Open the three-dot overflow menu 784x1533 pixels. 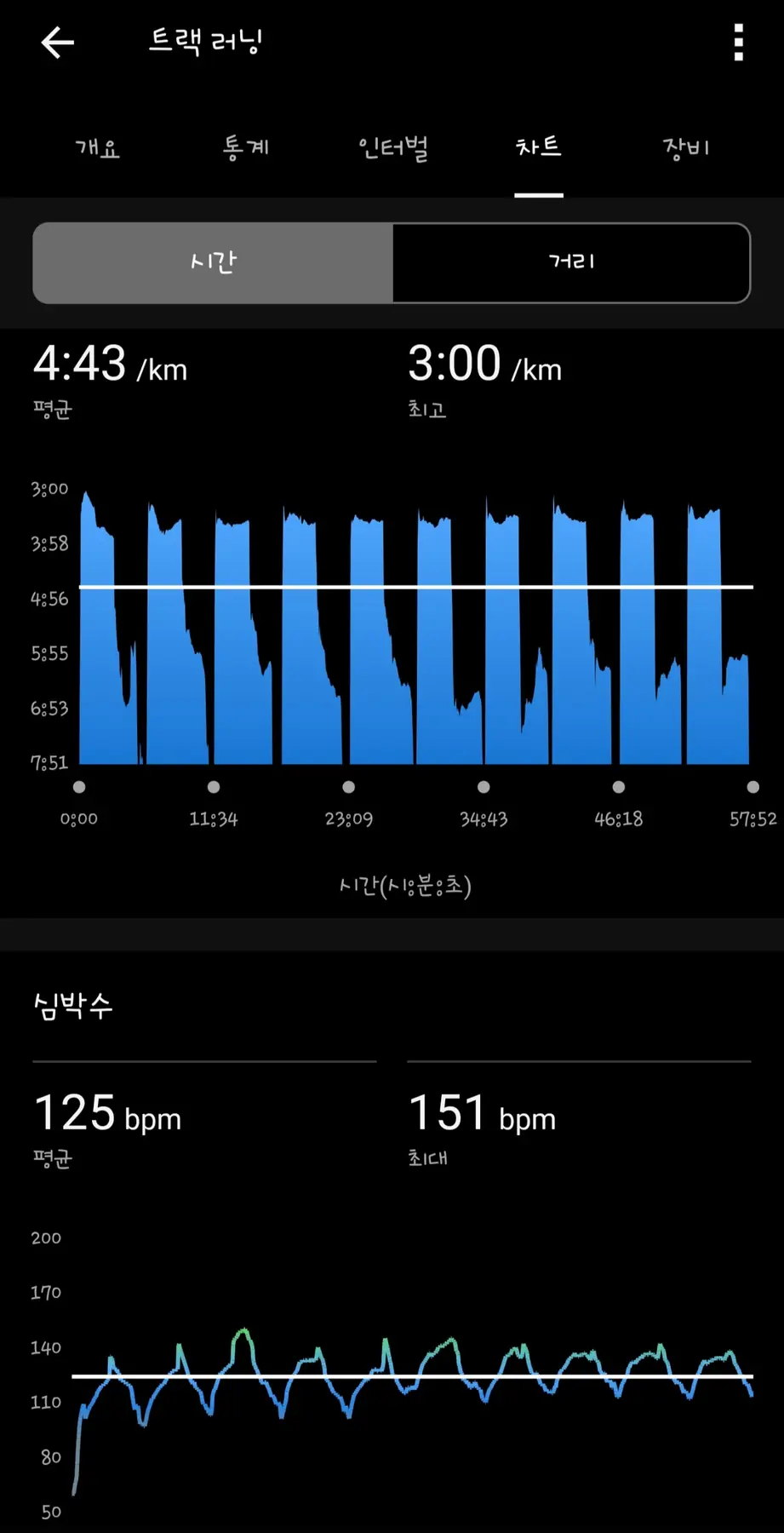click(738, 43)
